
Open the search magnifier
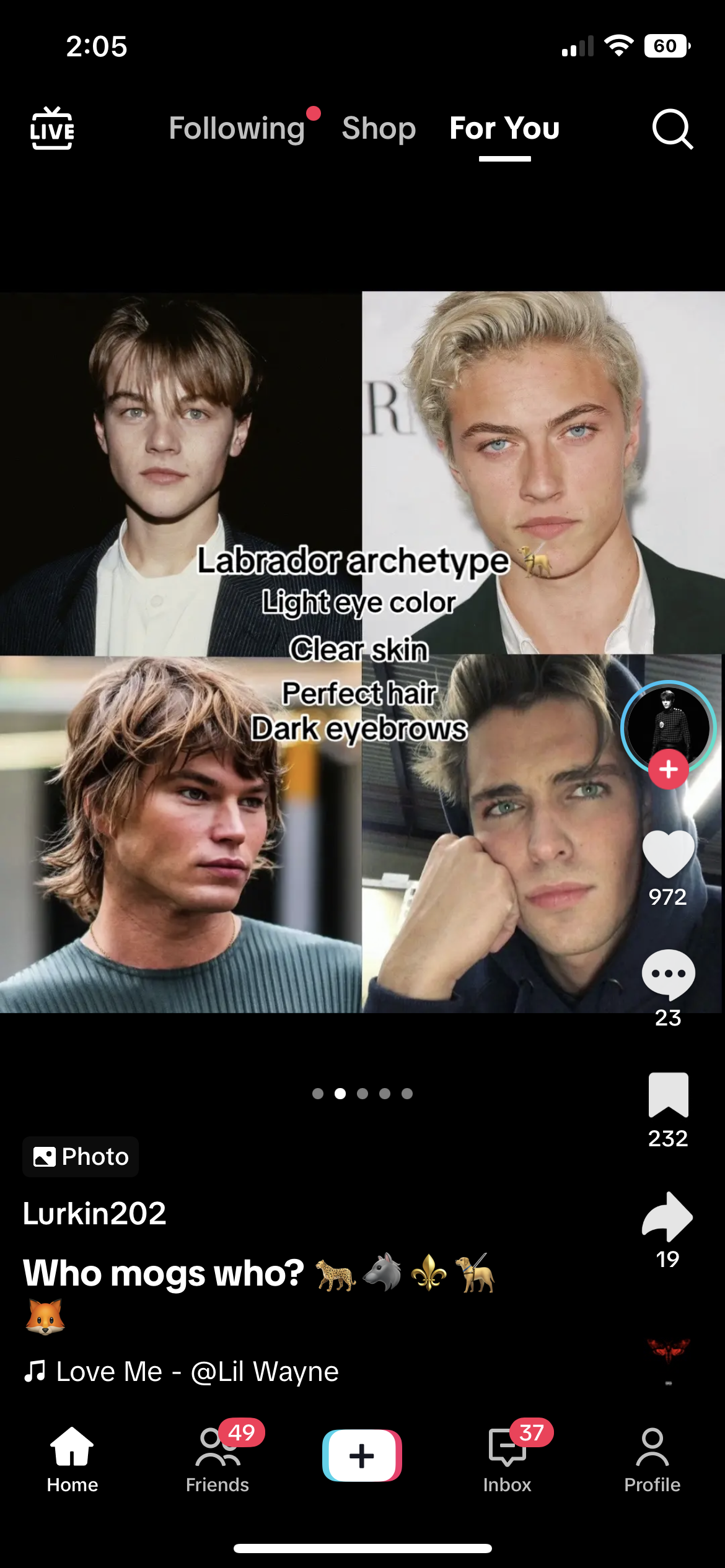[672, 129]
